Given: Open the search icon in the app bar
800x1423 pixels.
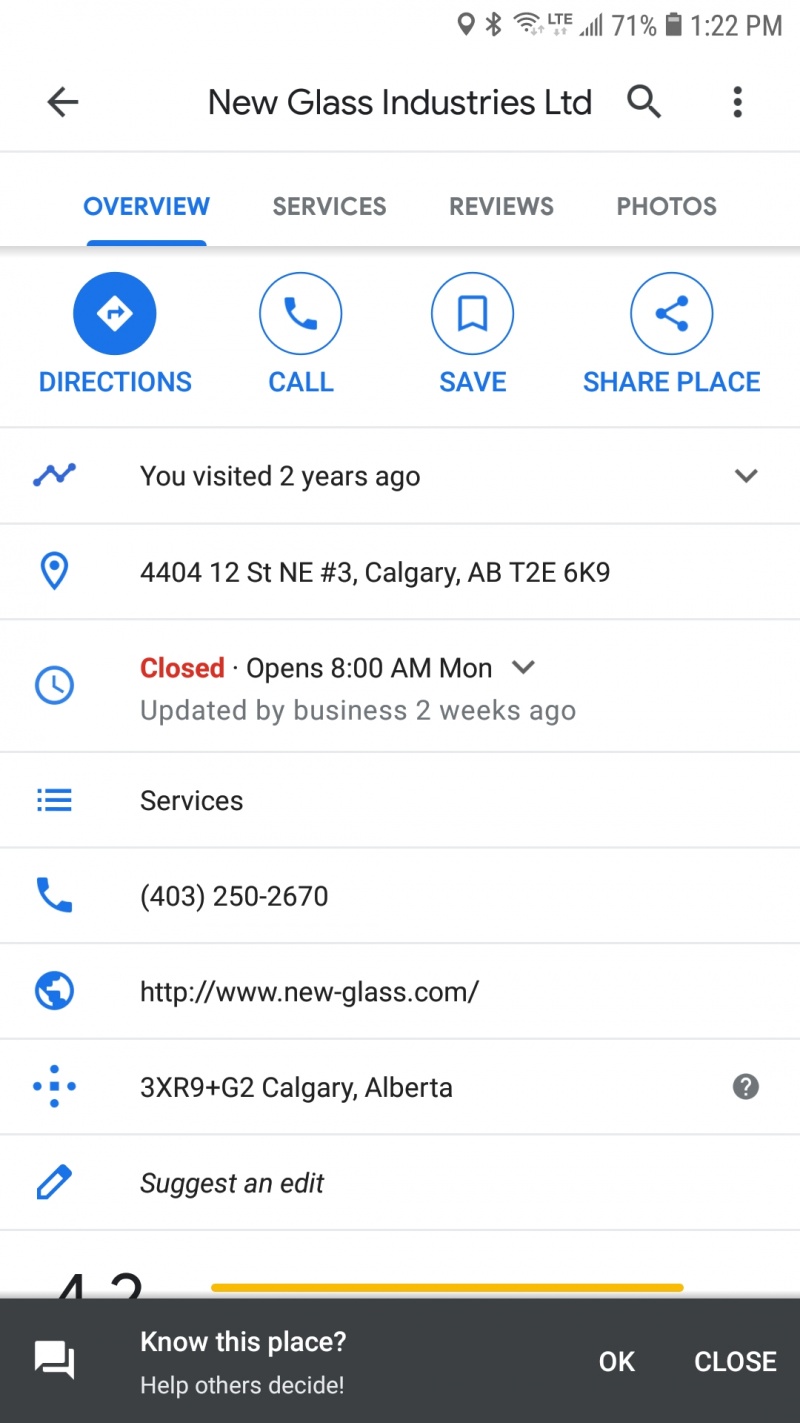Looking at the screenshot, I should (644, 102).
